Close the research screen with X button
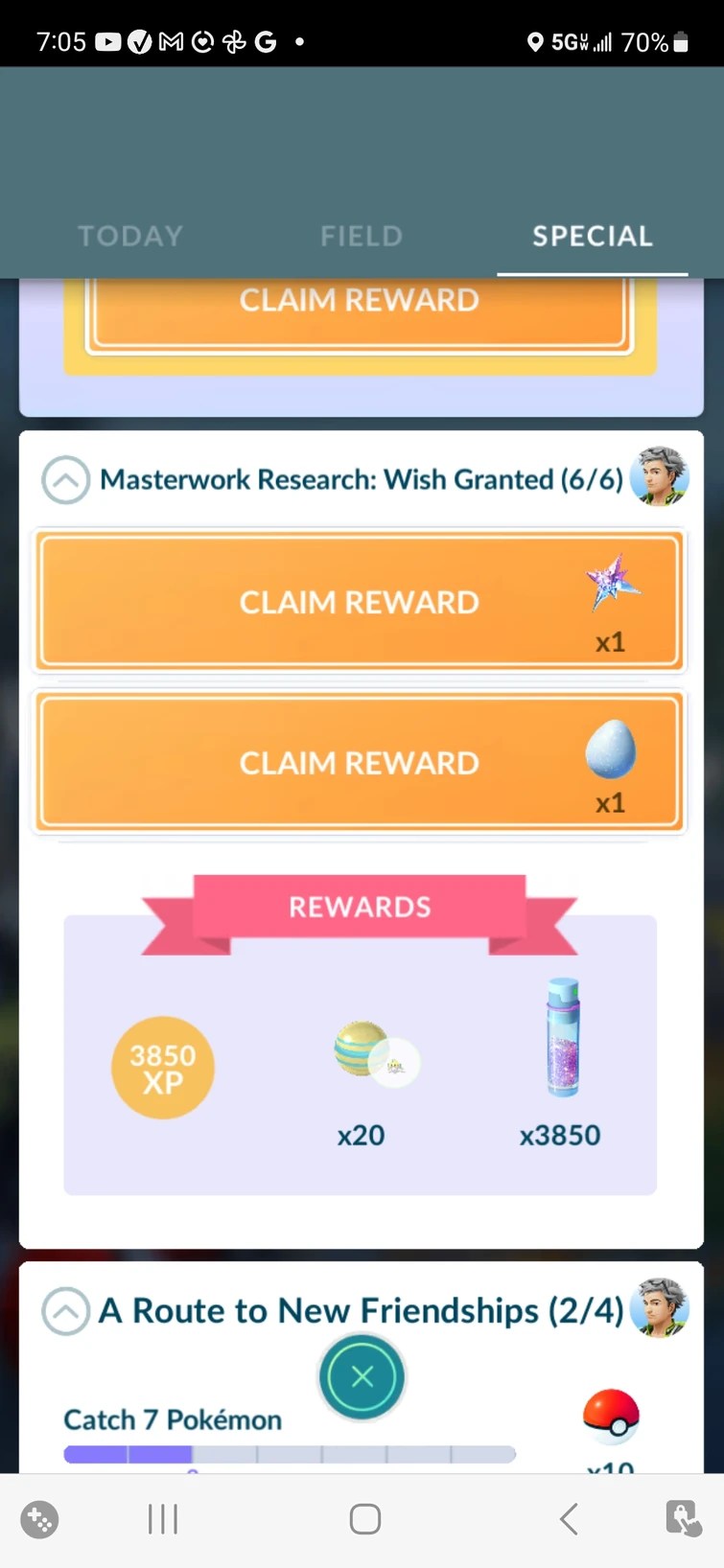724x1568 pixels. pyautogui.click(x=362, y=1377)
